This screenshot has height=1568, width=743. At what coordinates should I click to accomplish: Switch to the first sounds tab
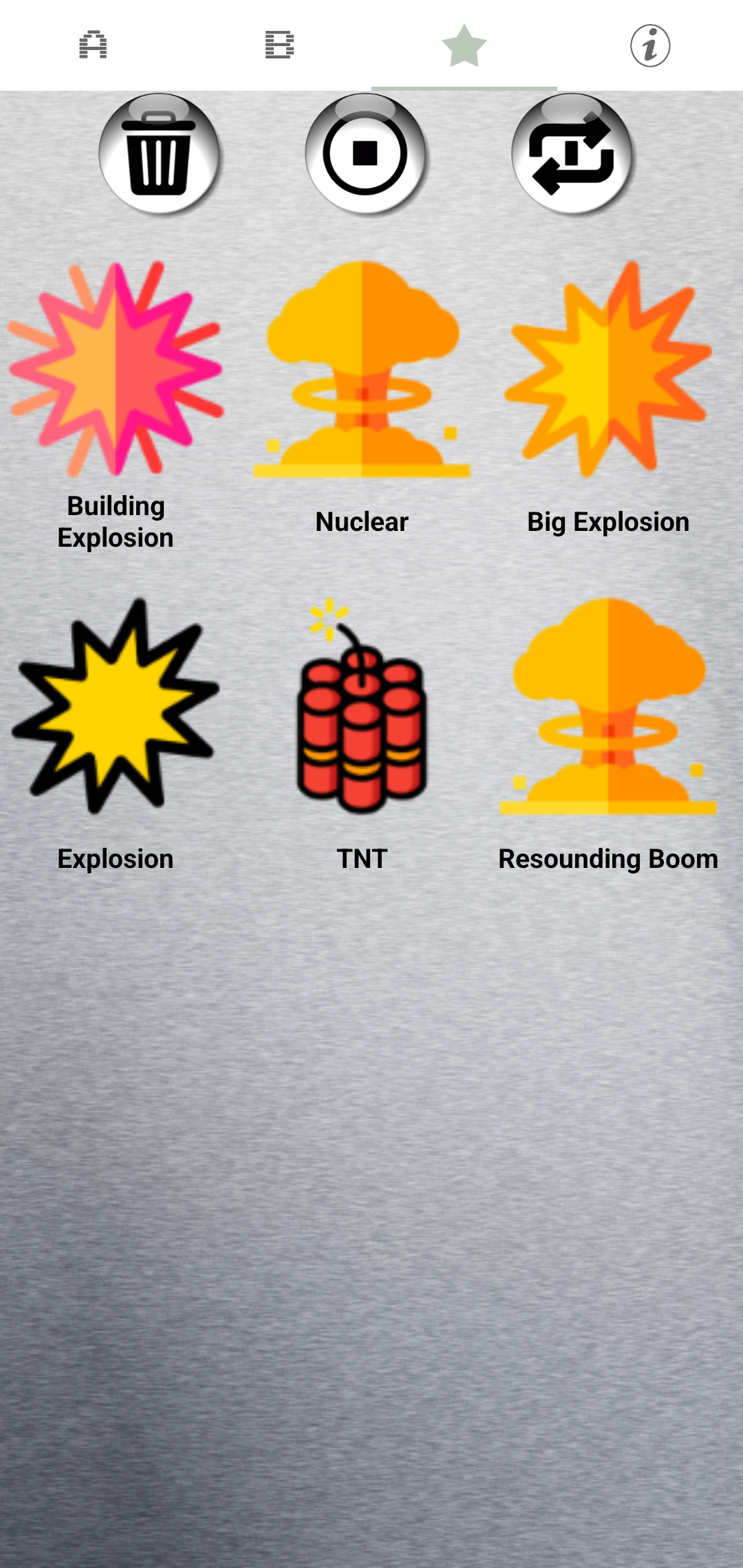(x=93, y=45)
